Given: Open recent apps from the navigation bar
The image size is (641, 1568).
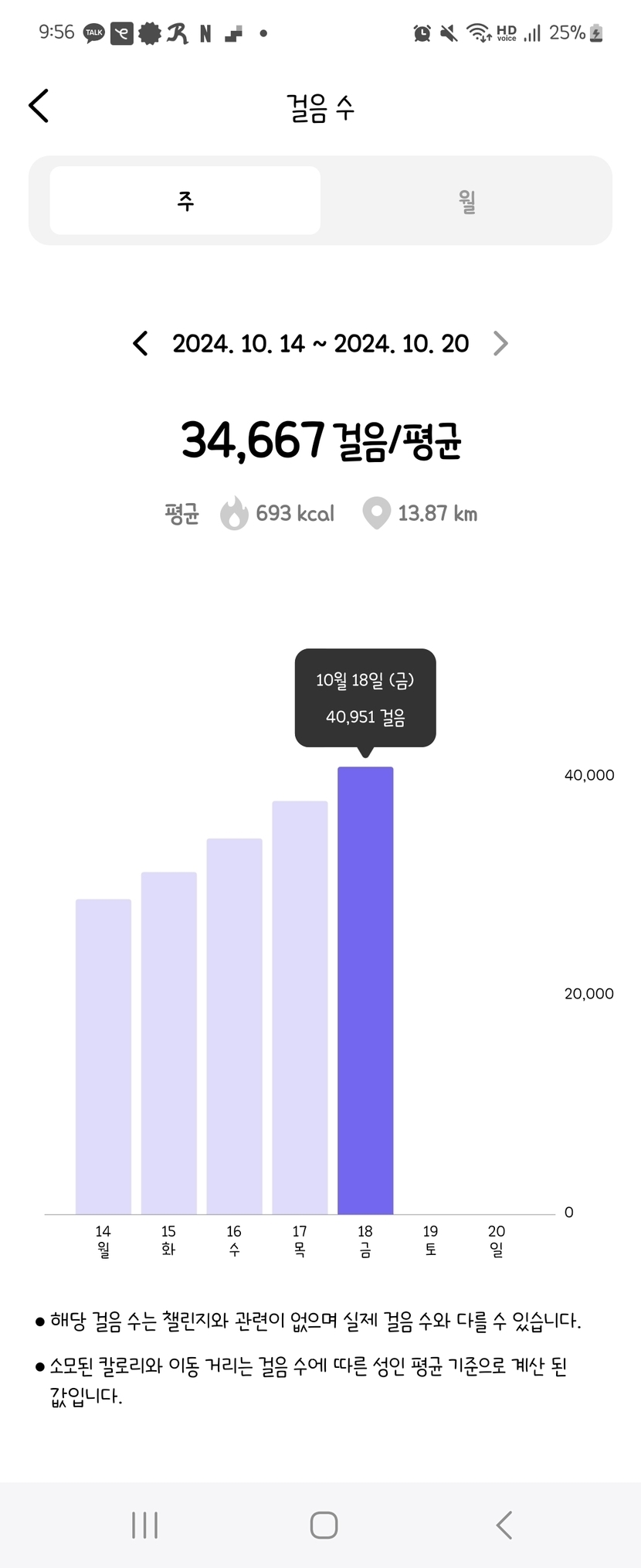Looking at the screenshot, I should click(x=144, y=1525).
